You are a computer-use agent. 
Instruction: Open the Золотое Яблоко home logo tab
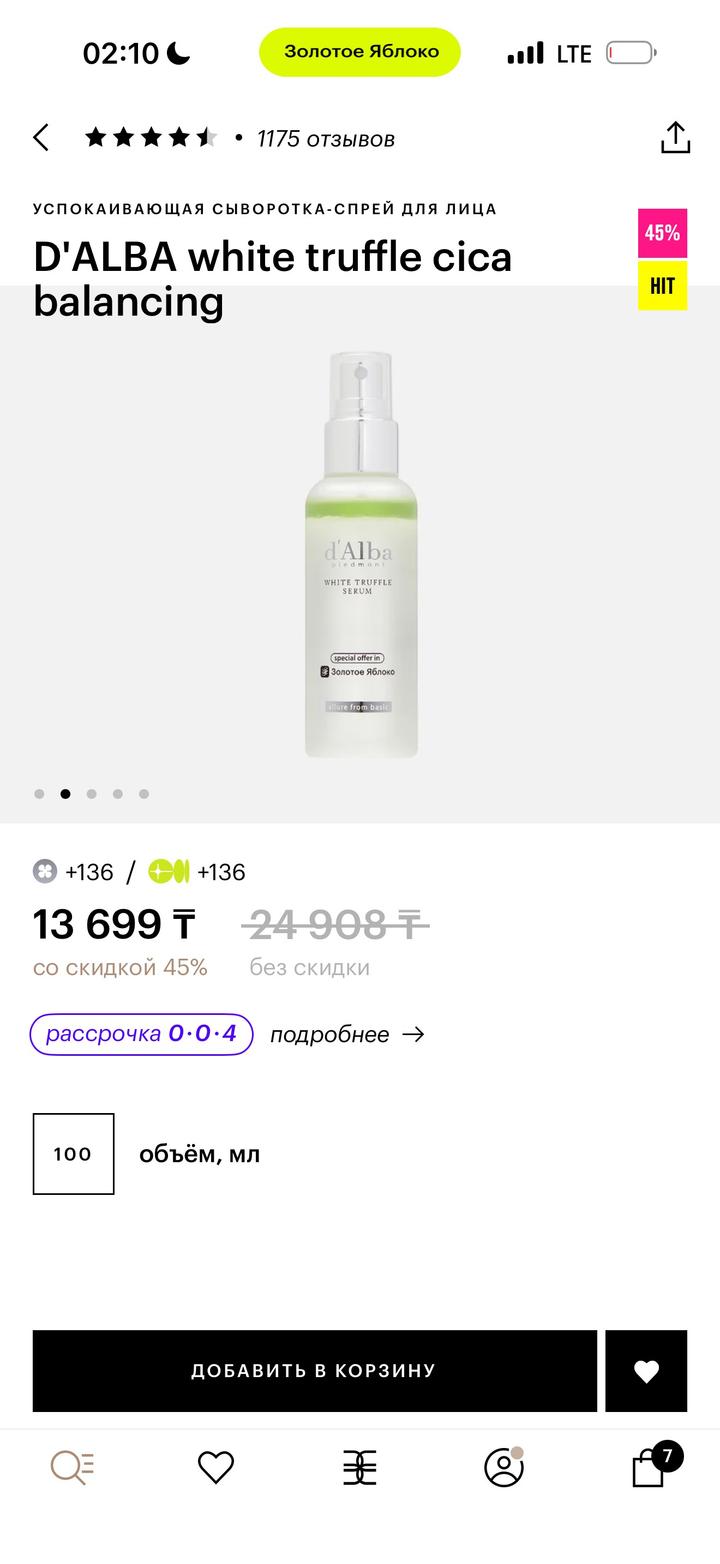tap(360, 1467)
